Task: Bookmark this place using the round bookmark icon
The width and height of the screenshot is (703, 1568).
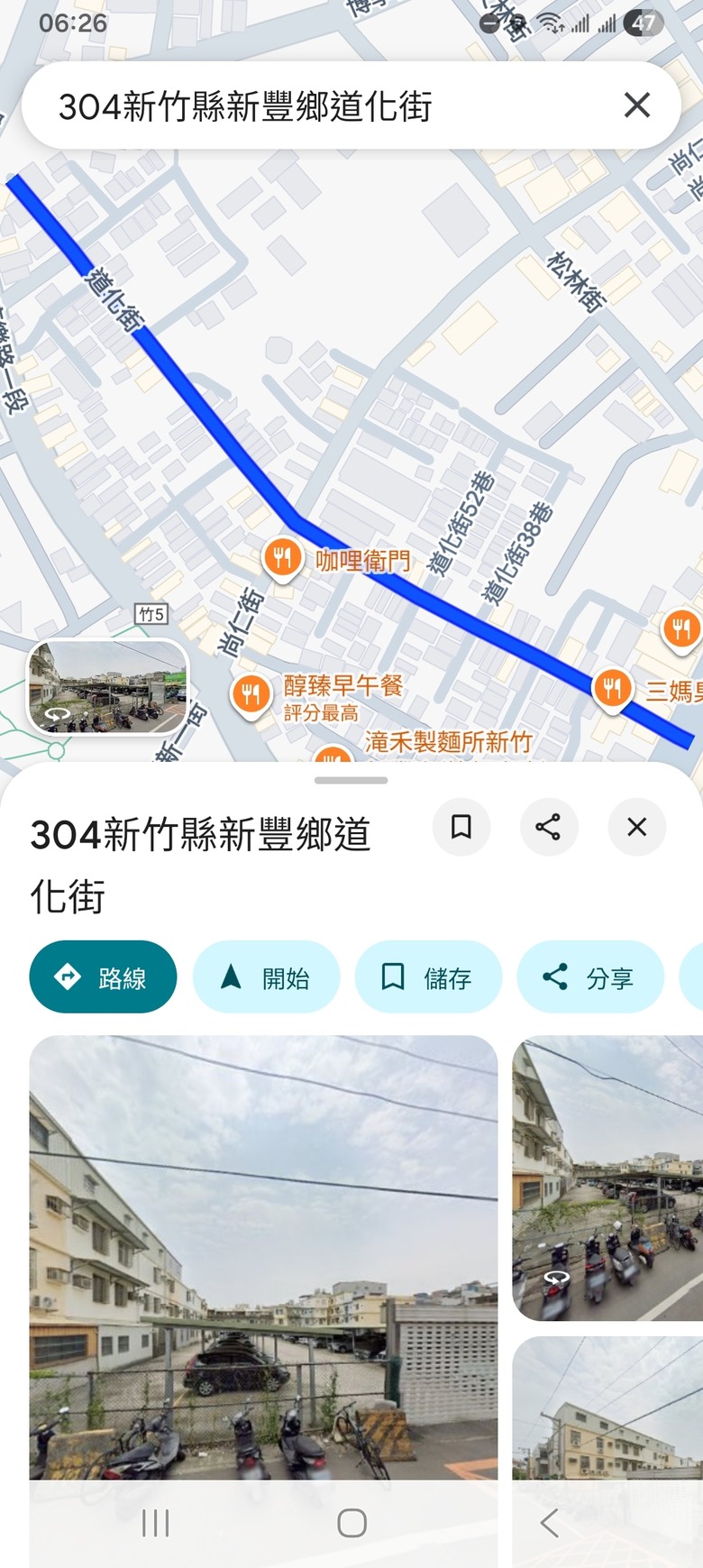Action: click(461, 827)
